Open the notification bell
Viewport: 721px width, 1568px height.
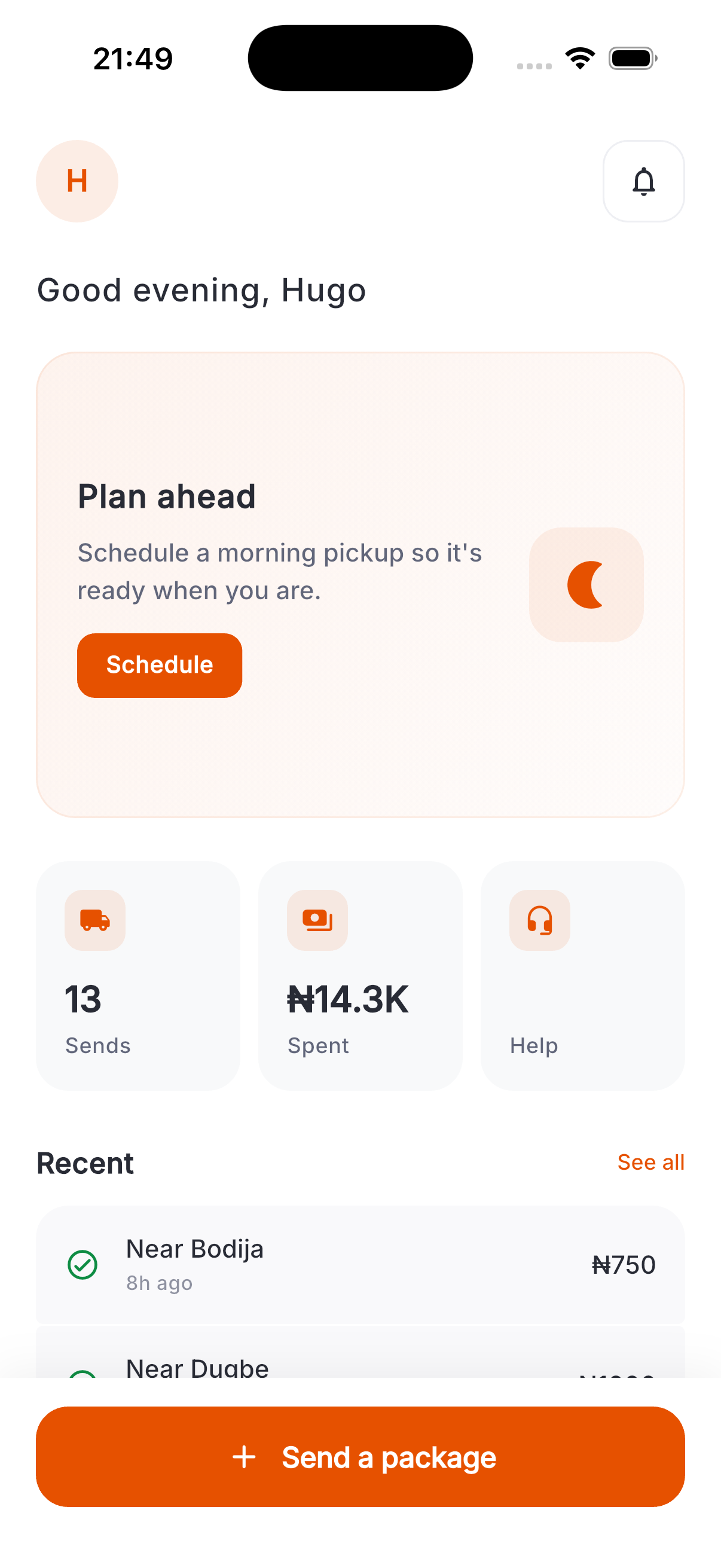pyautogui.click(x=643, y=181)
